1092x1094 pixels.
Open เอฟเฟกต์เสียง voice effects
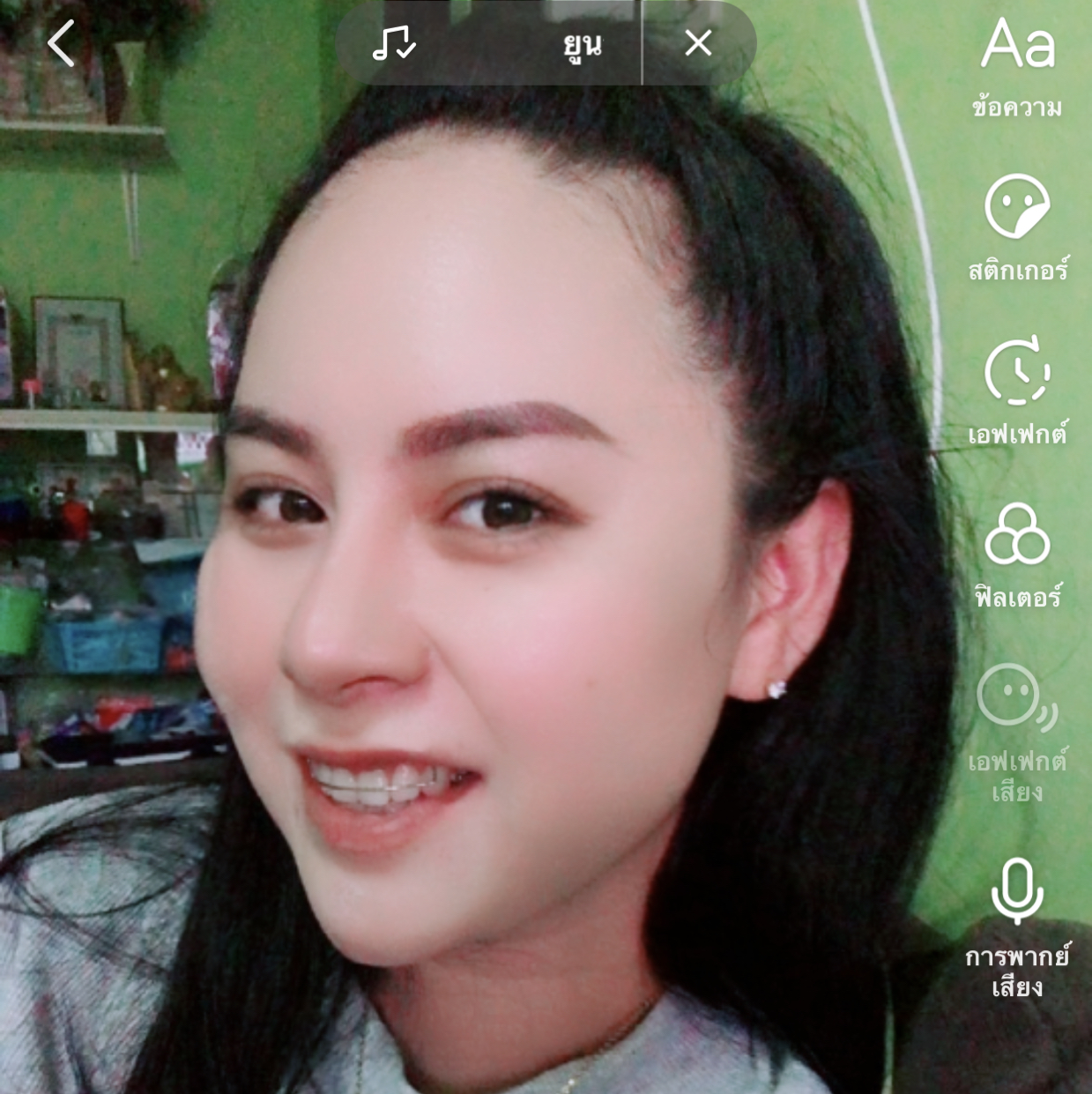[1017, 733]
